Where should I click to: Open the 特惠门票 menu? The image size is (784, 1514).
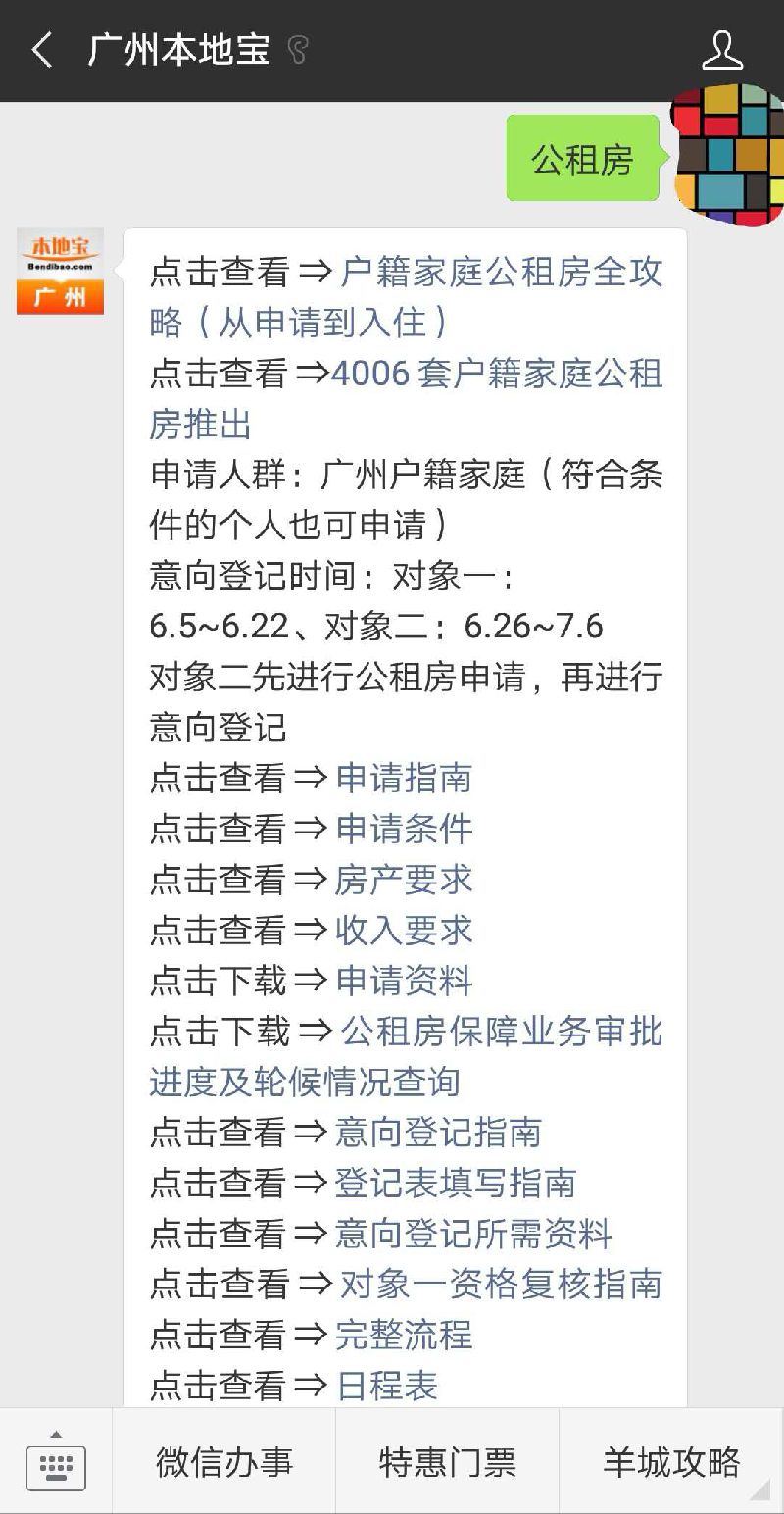click(x=448, y=1461)
